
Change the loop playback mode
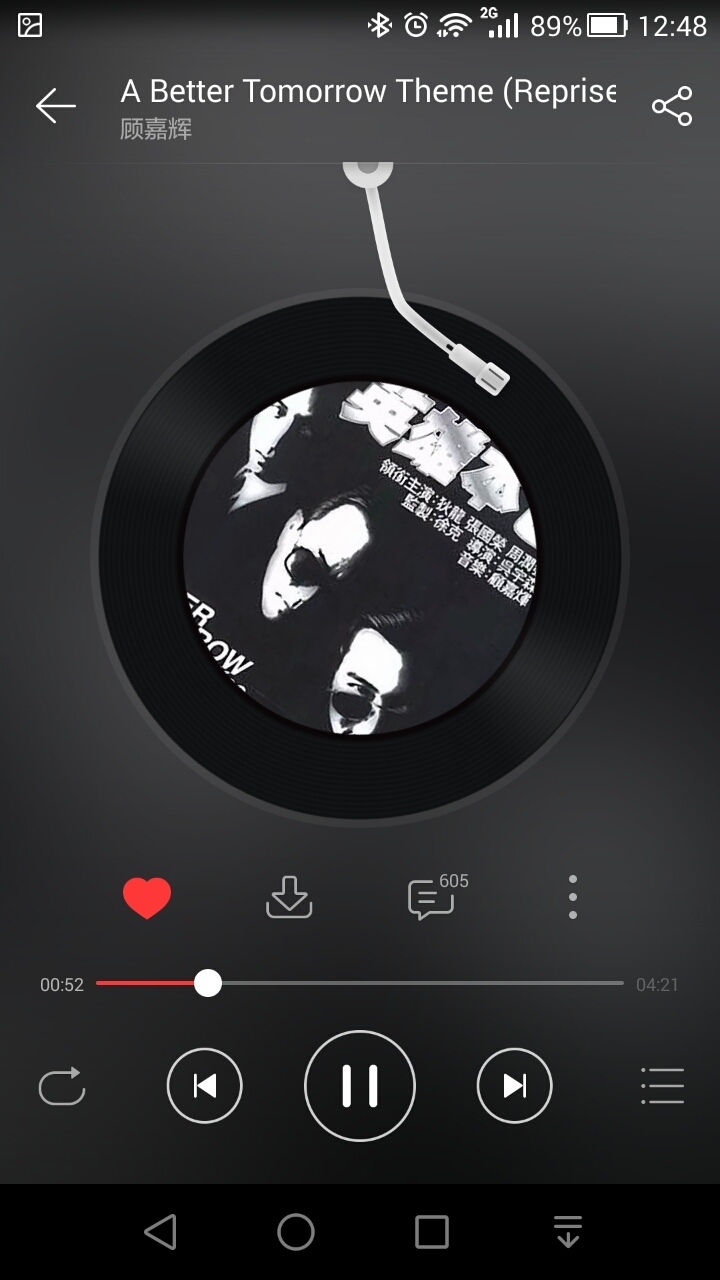(61, 1086)
